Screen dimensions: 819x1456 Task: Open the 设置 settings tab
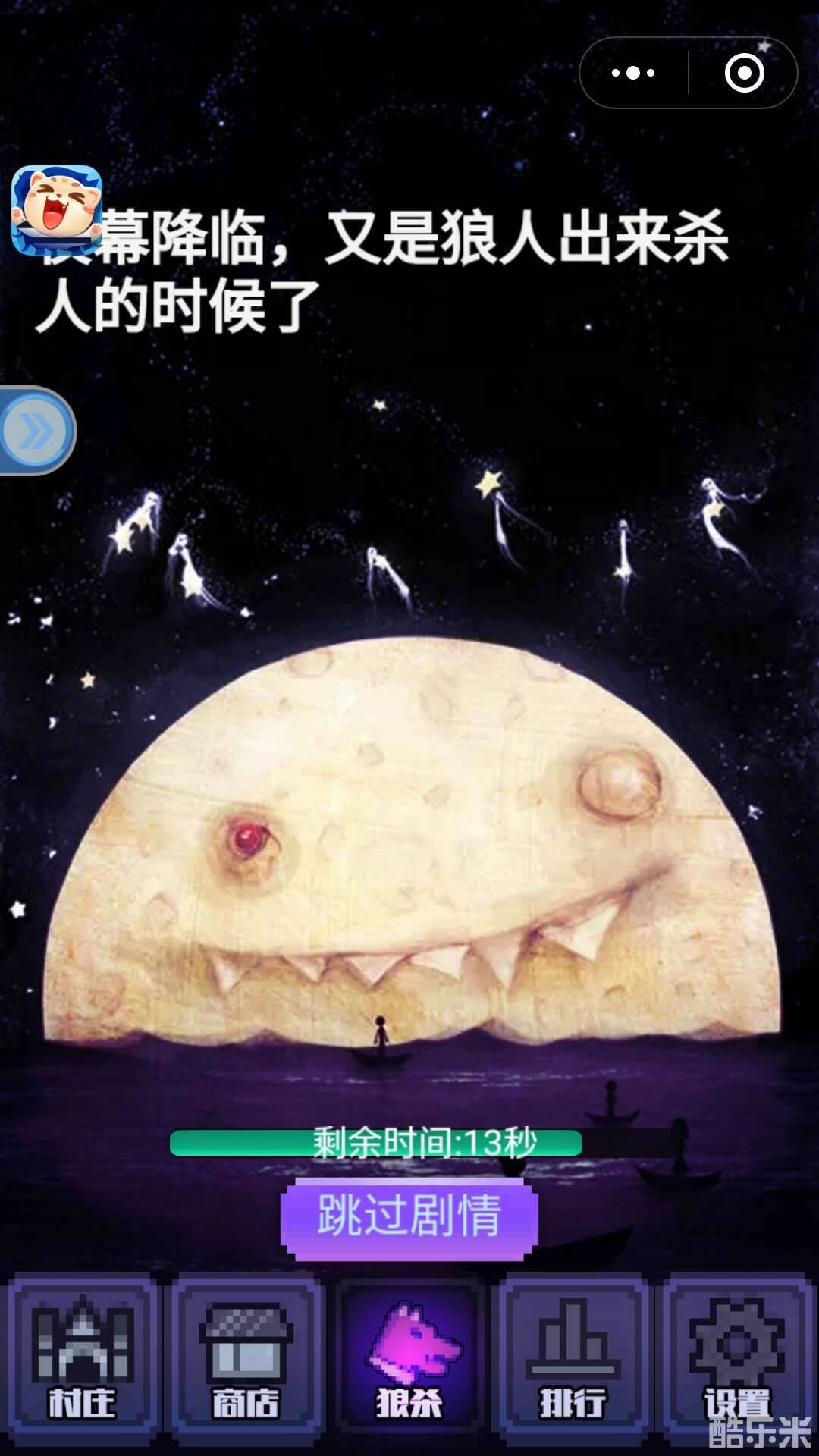tap(736, 1357)
